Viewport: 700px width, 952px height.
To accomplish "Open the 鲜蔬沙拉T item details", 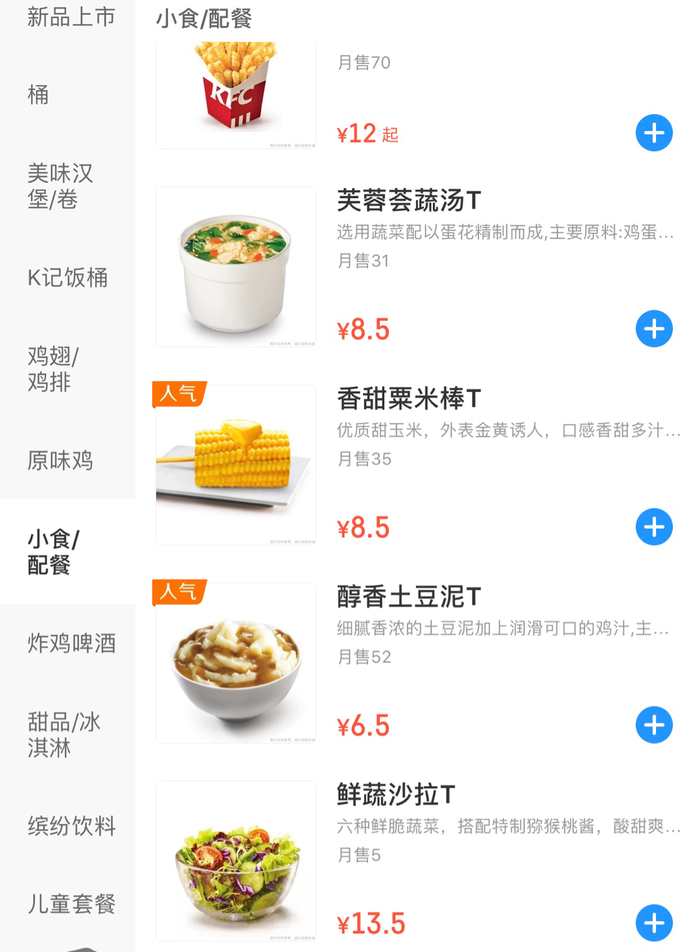I will 396,795.
